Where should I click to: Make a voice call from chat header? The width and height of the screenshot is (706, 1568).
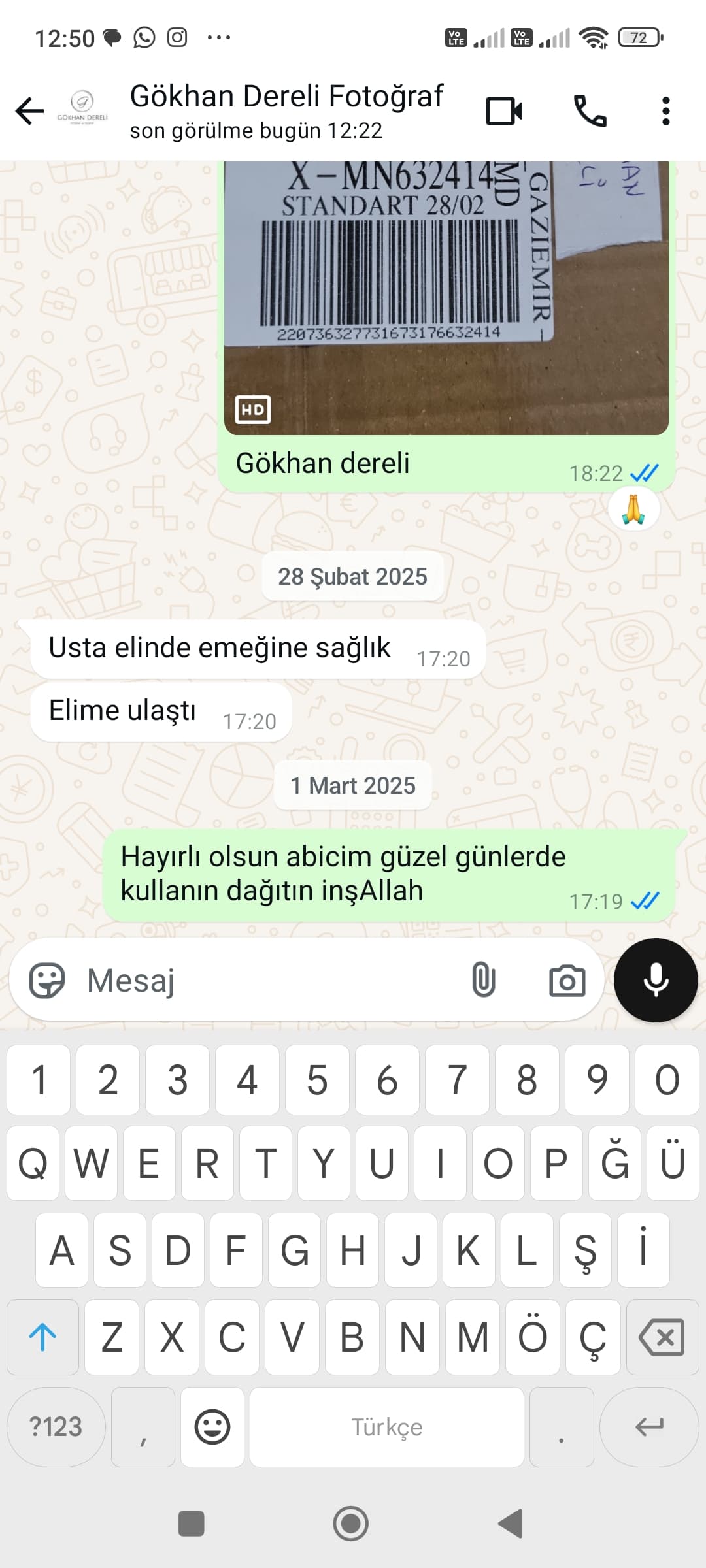pyautogui.click(x=592, y=112)
